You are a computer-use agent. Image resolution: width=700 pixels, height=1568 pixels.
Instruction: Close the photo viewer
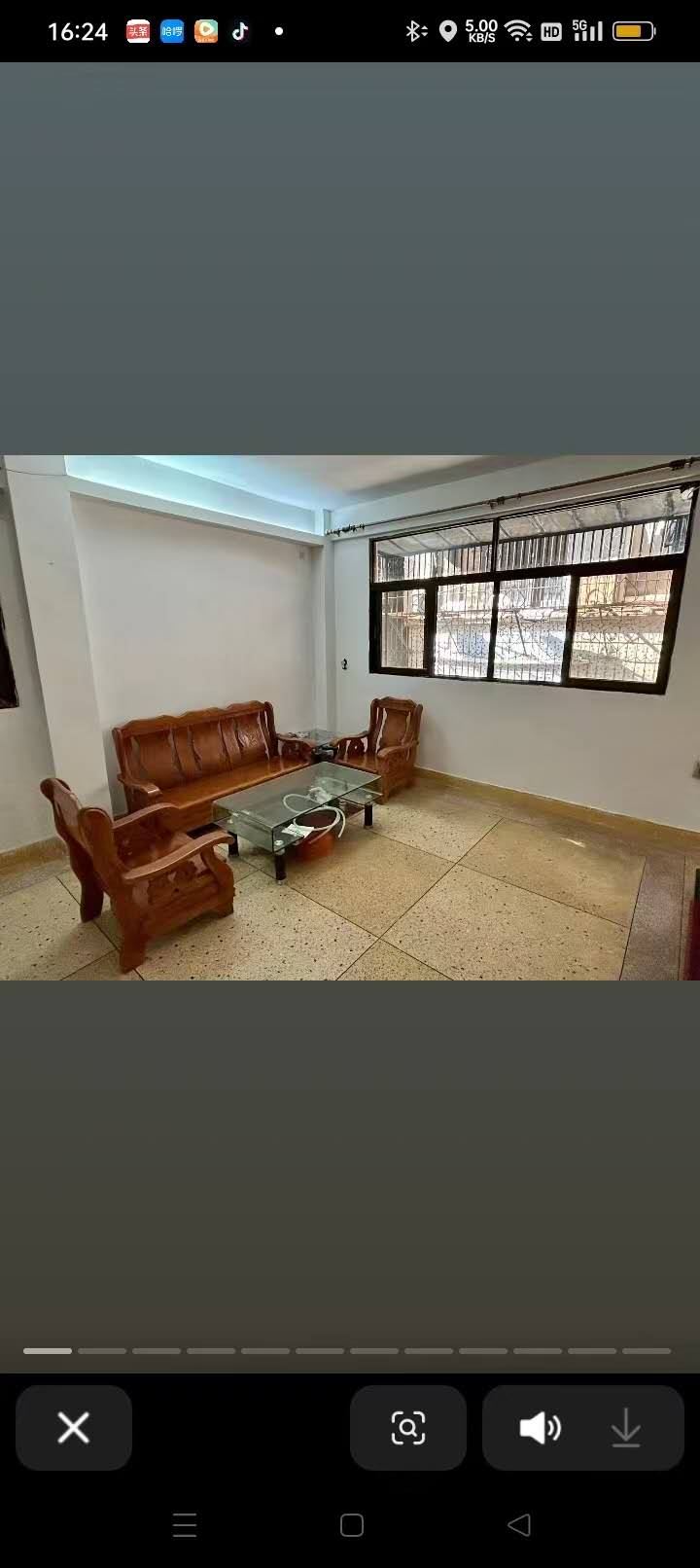coord(73,1428)
